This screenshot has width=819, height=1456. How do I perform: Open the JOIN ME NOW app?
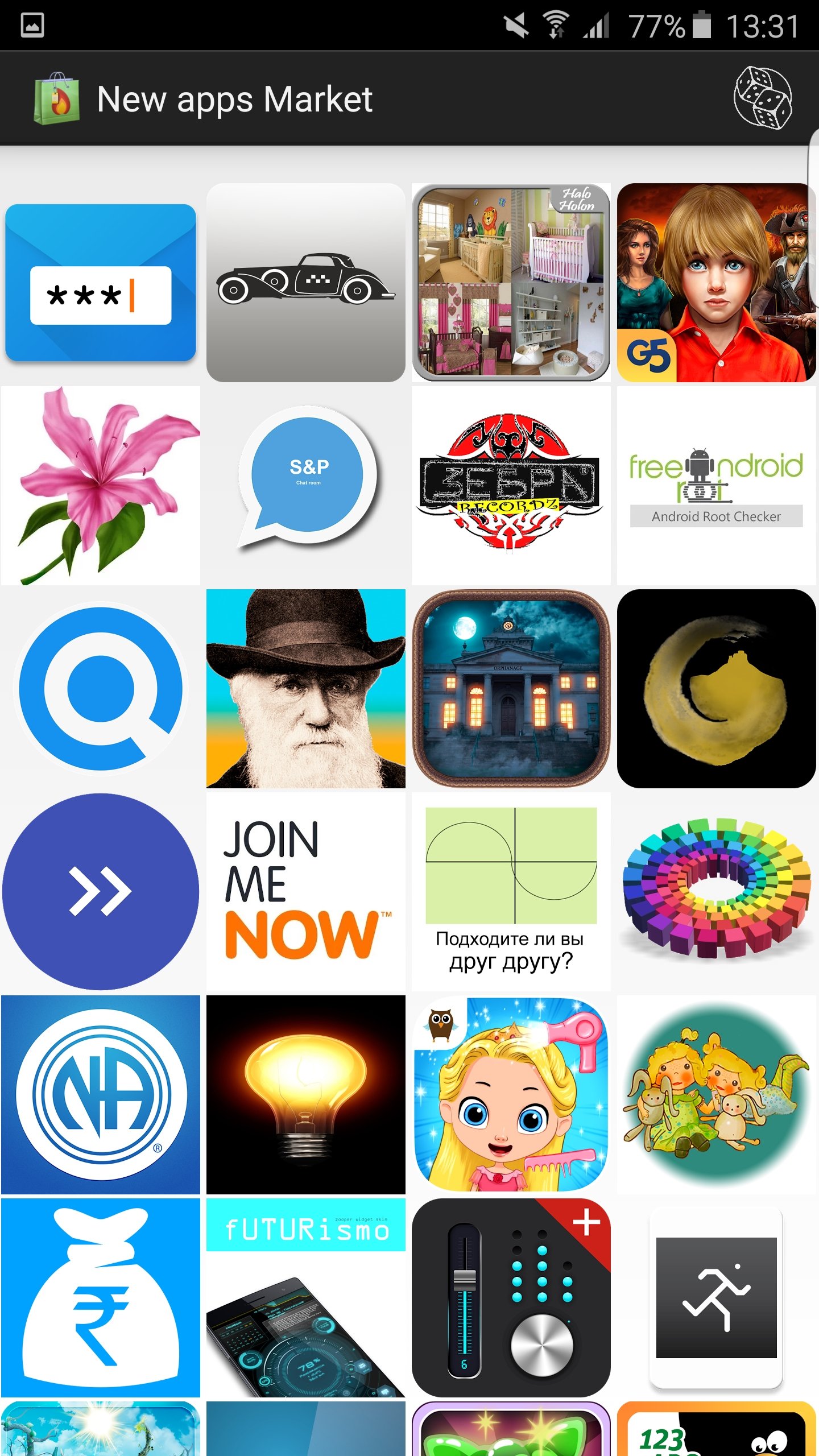point(306,892)
